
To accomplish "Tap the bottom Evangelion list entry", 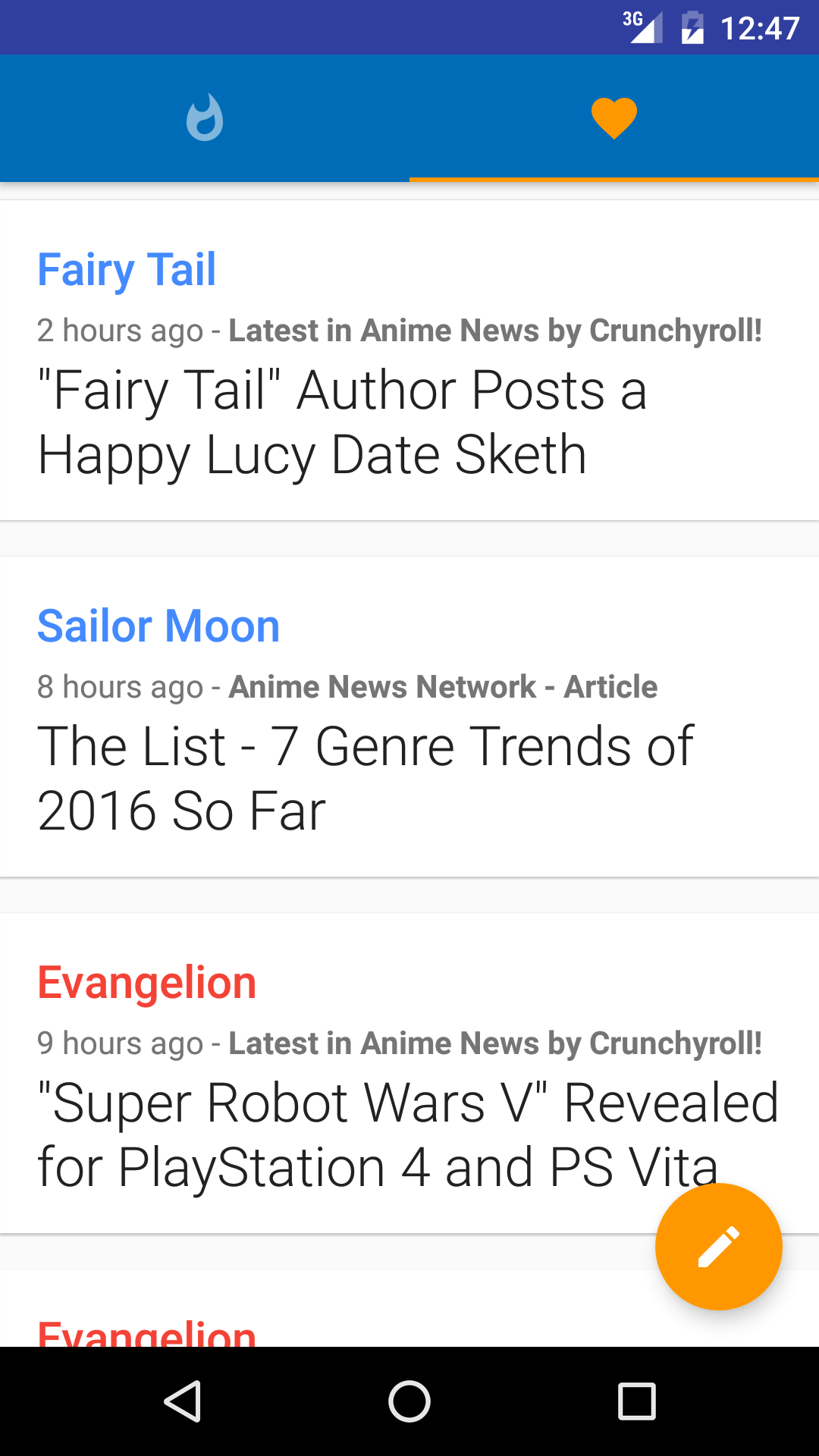I will click(146, 1331).
